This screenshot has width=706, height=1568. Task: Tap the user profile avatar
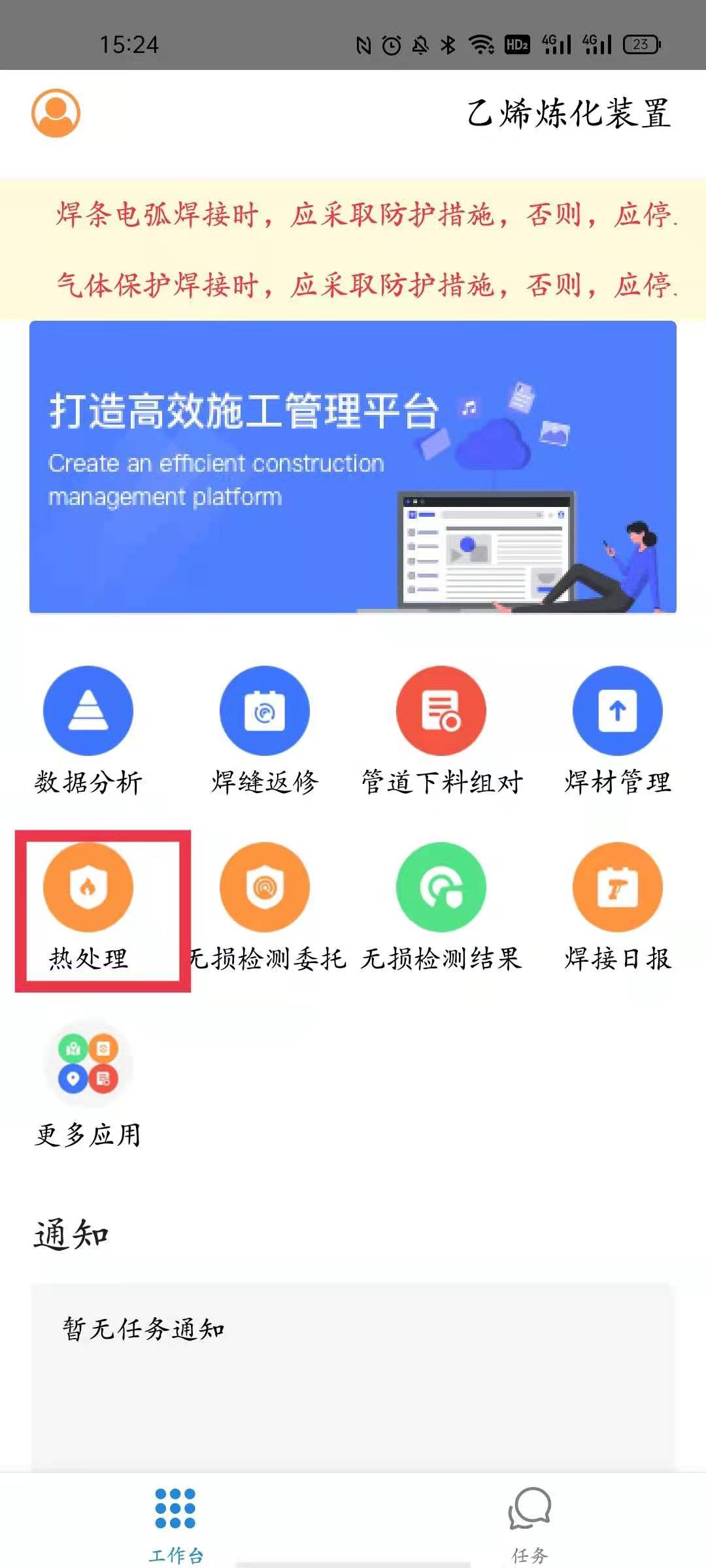tap(56, 112)
